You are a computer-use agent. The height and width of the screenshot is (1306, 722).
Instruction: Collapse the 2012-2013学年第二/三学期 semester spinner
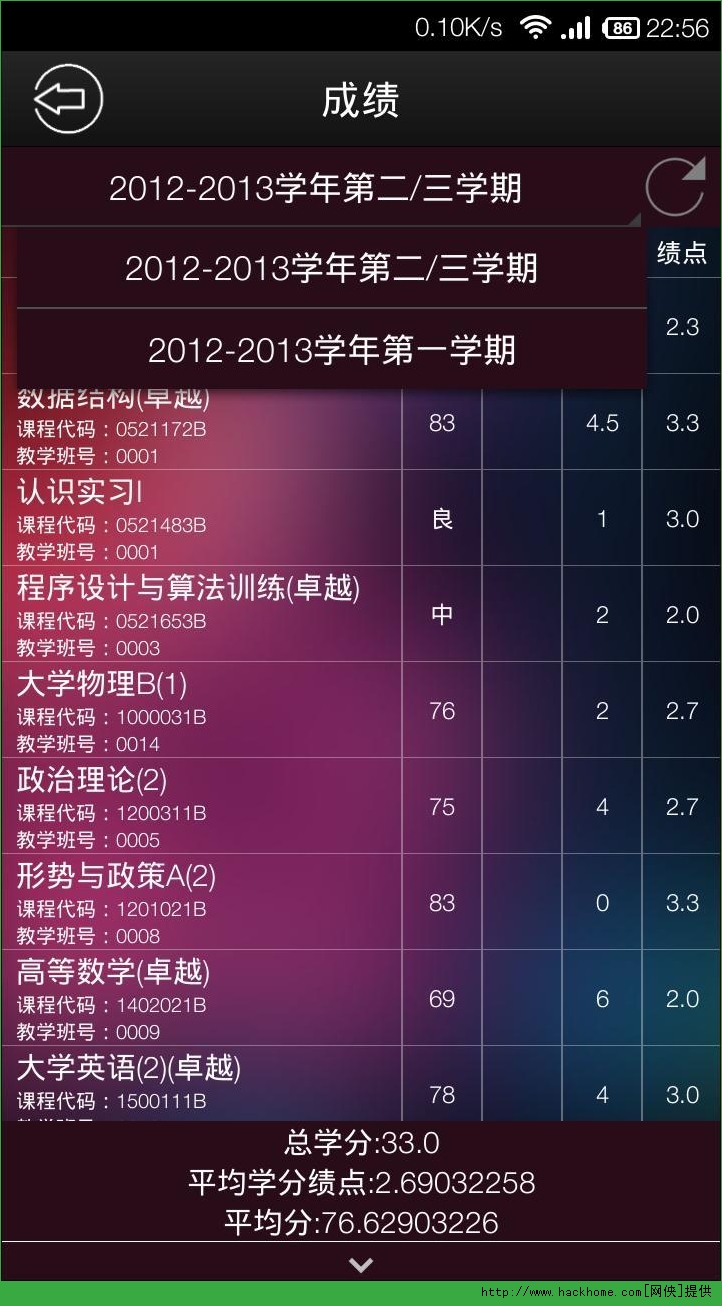(316, 188)
